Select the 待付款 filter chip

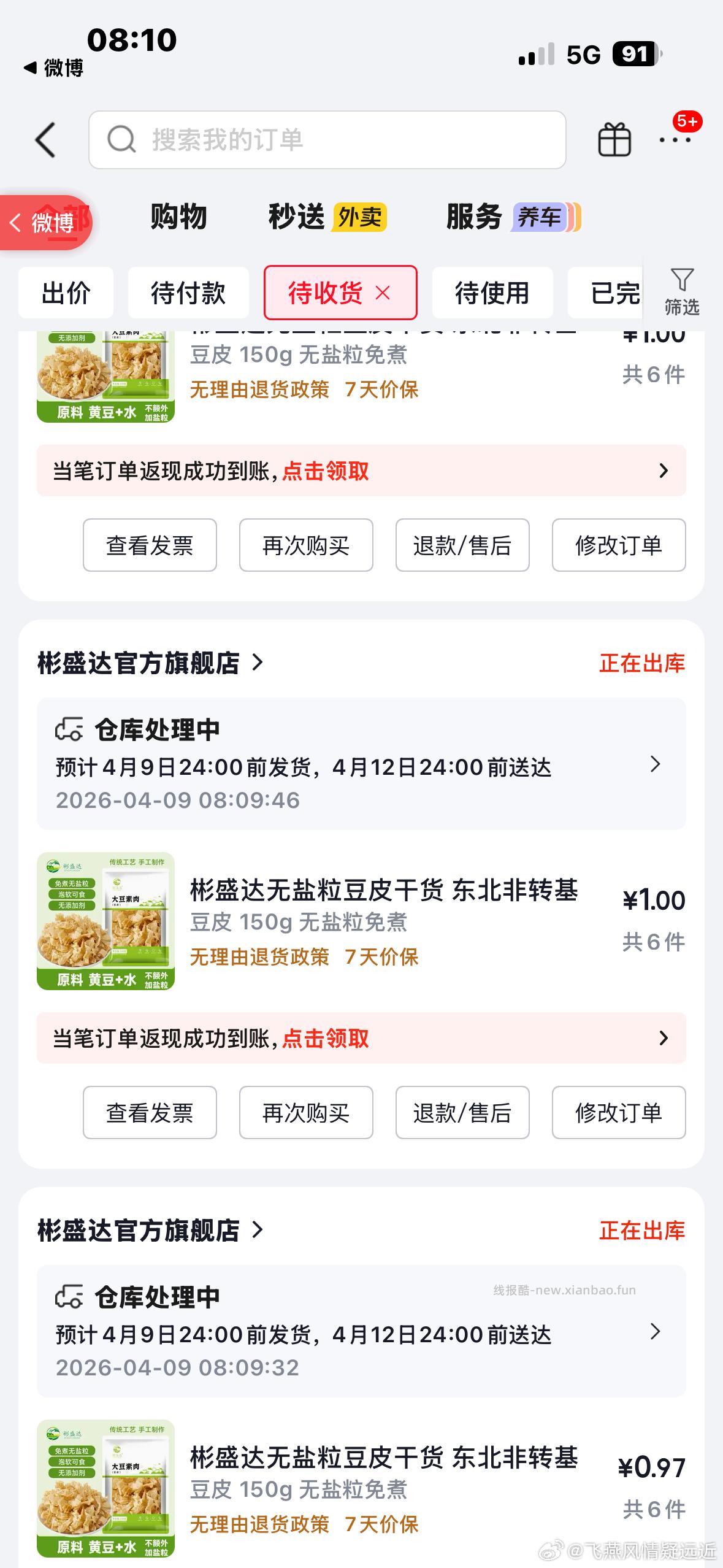click(188, 293)
